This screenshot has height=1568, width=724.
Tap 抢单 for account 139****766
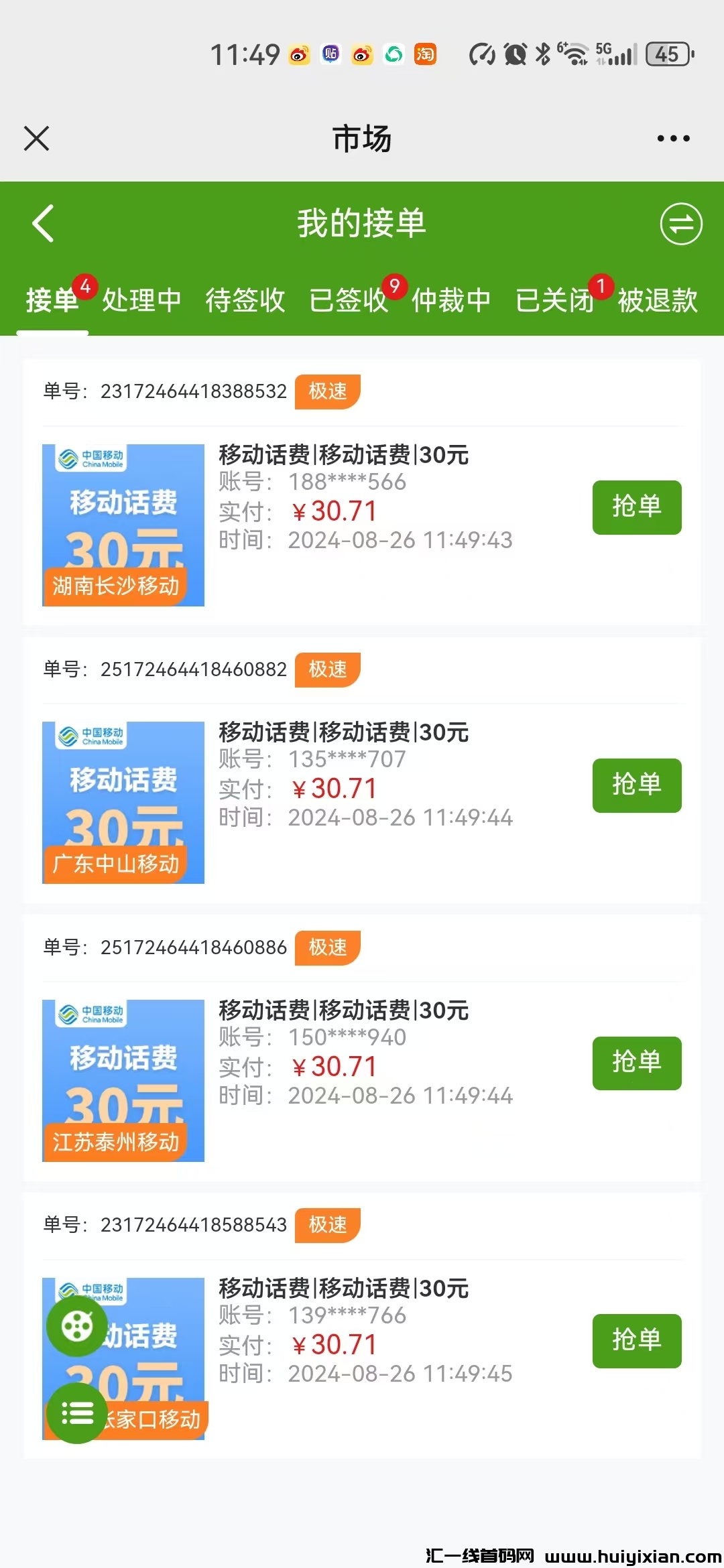pyautogui.click(x=636, y=1341)
